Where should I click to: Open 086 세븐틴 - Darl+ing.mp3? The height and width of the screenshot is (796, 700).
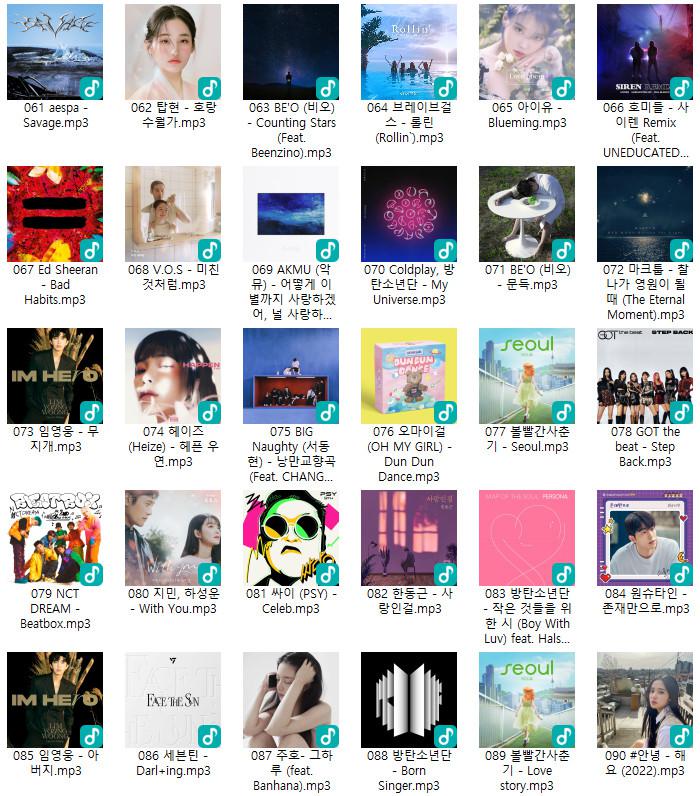click(x=173, y=700)
